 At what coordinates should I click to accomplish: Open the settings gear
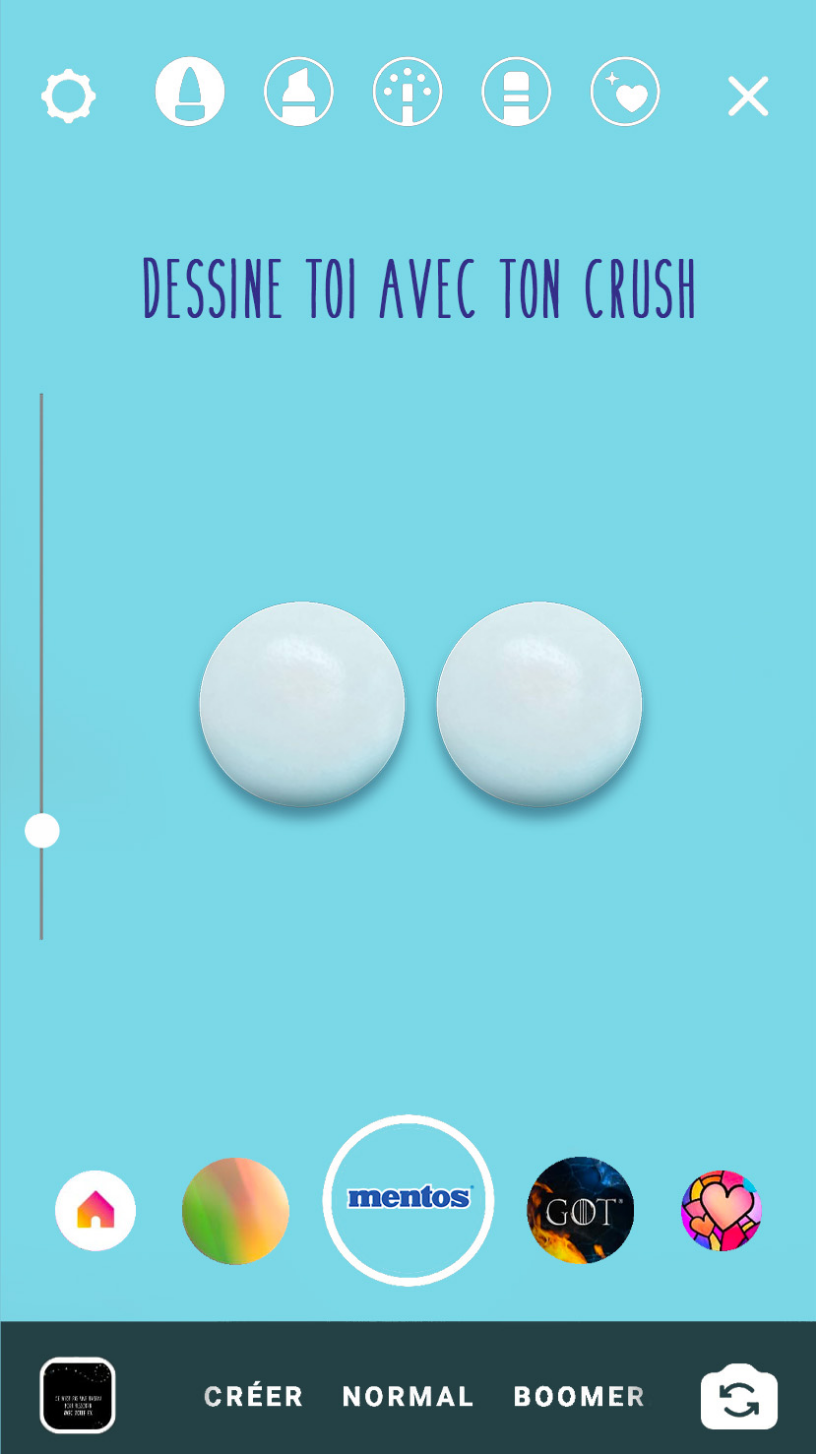68,96
